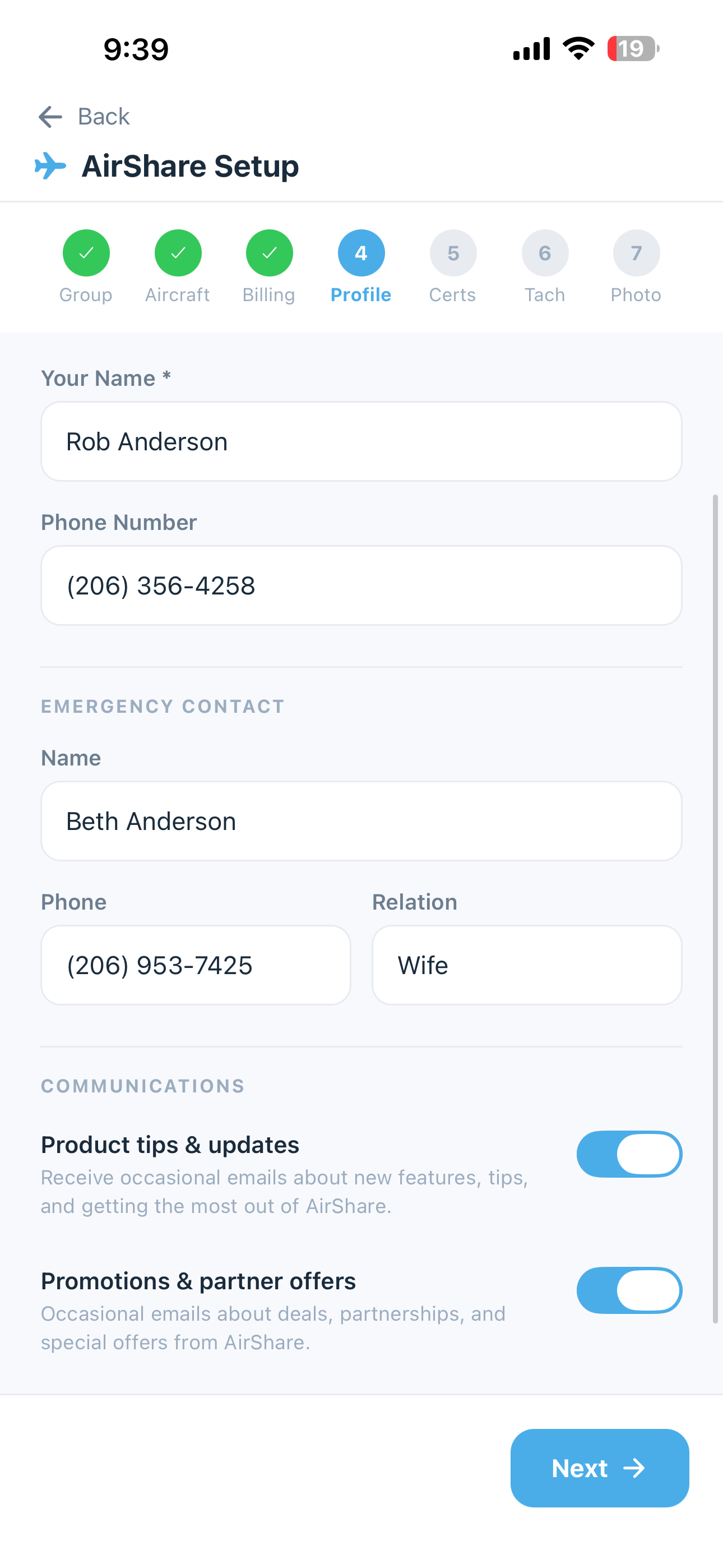Open the Billing step

coord(269,253)
